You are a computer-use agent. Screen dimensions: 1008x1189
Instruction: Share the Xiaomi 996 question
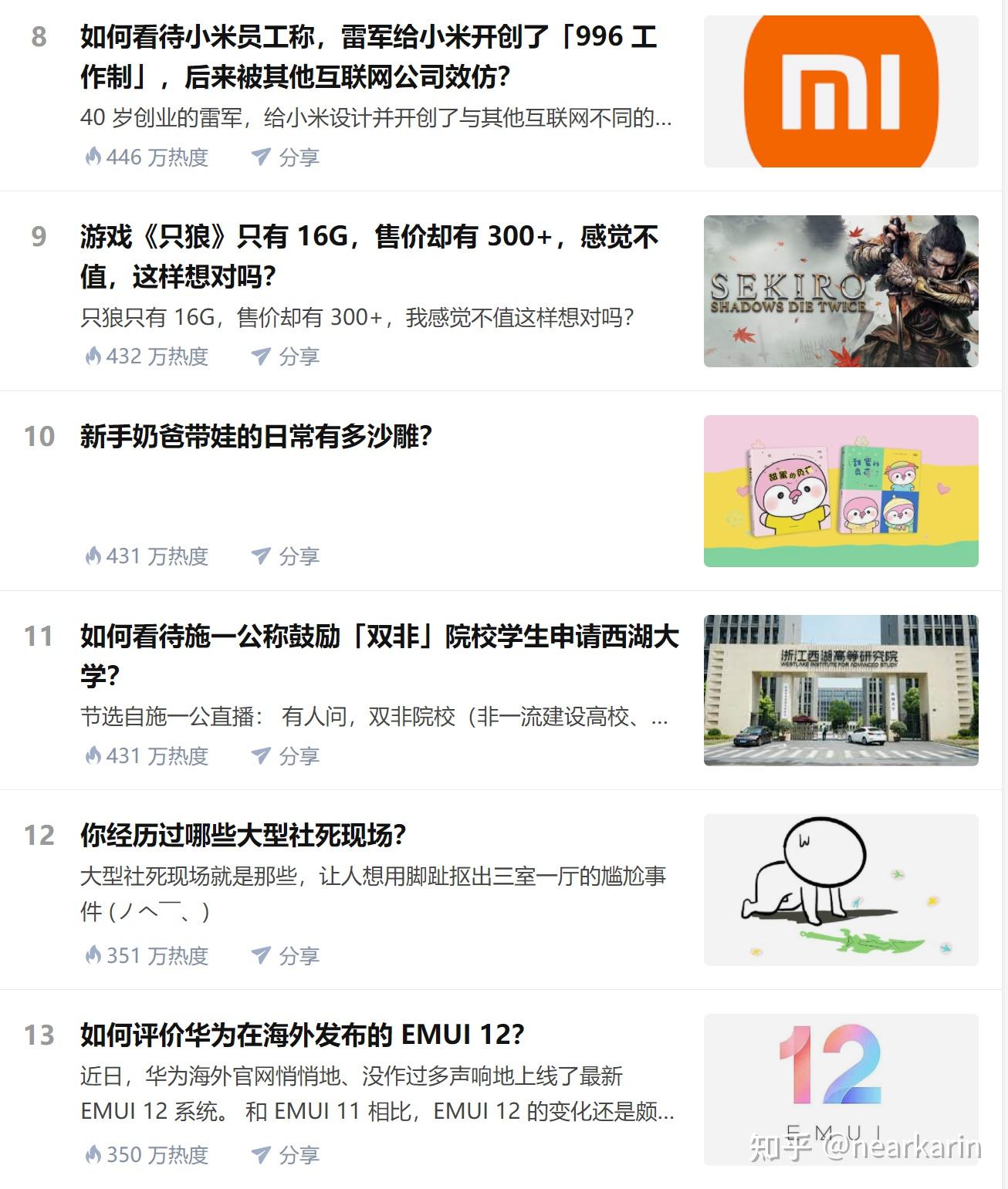[x=286, y=157]
